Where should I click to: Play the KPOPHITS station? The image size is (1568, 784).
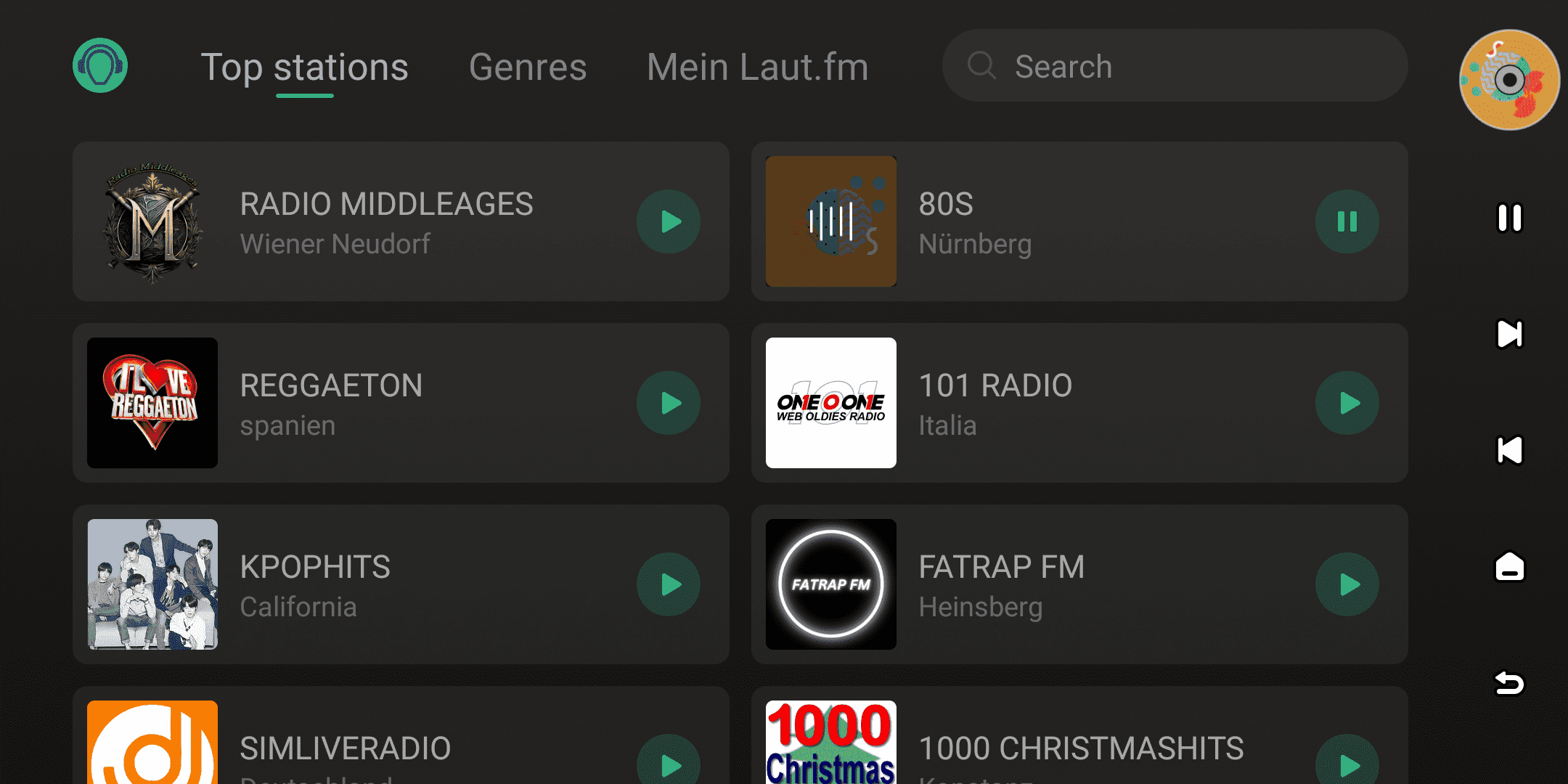click(x=669, y=584)
